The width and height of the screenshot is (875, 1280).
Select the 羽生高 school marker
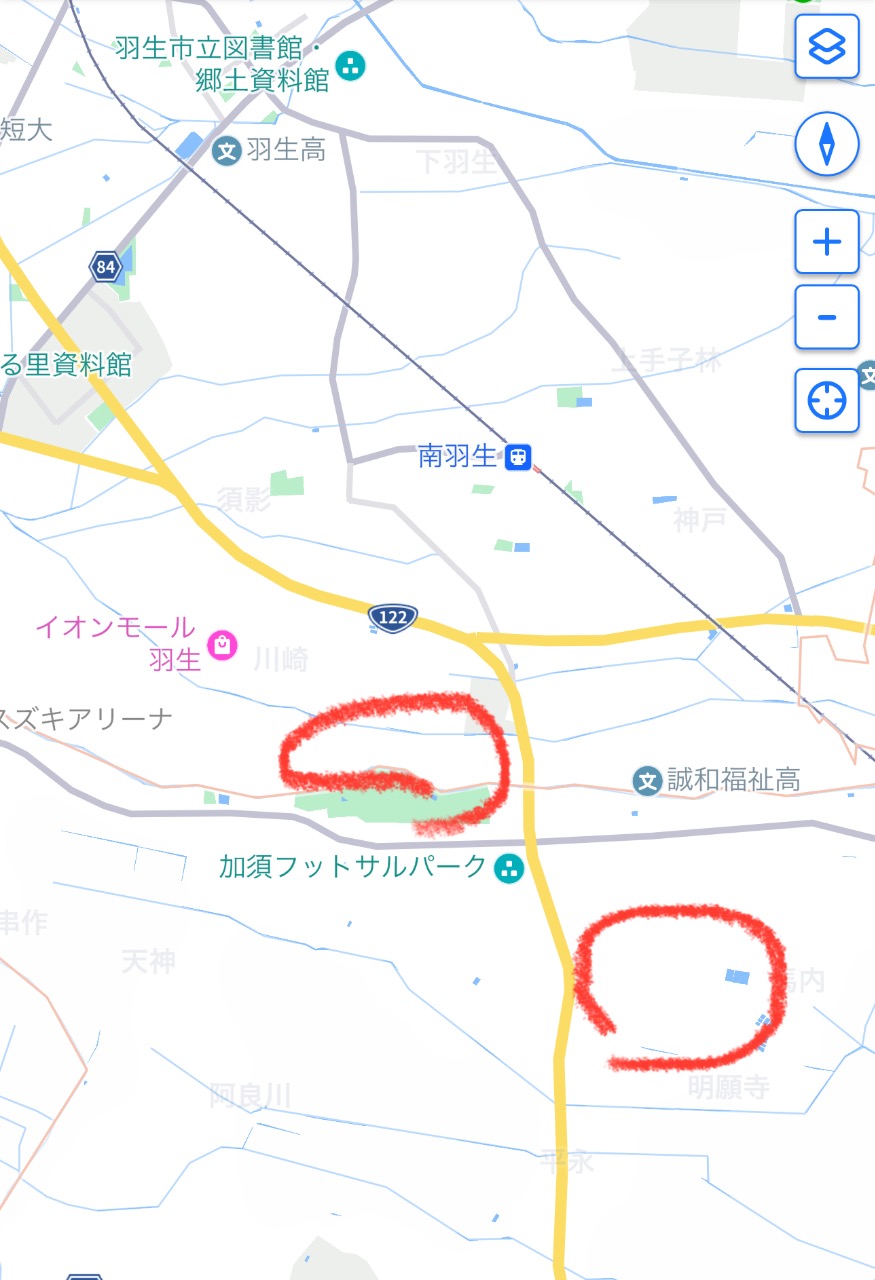(228, 151)
